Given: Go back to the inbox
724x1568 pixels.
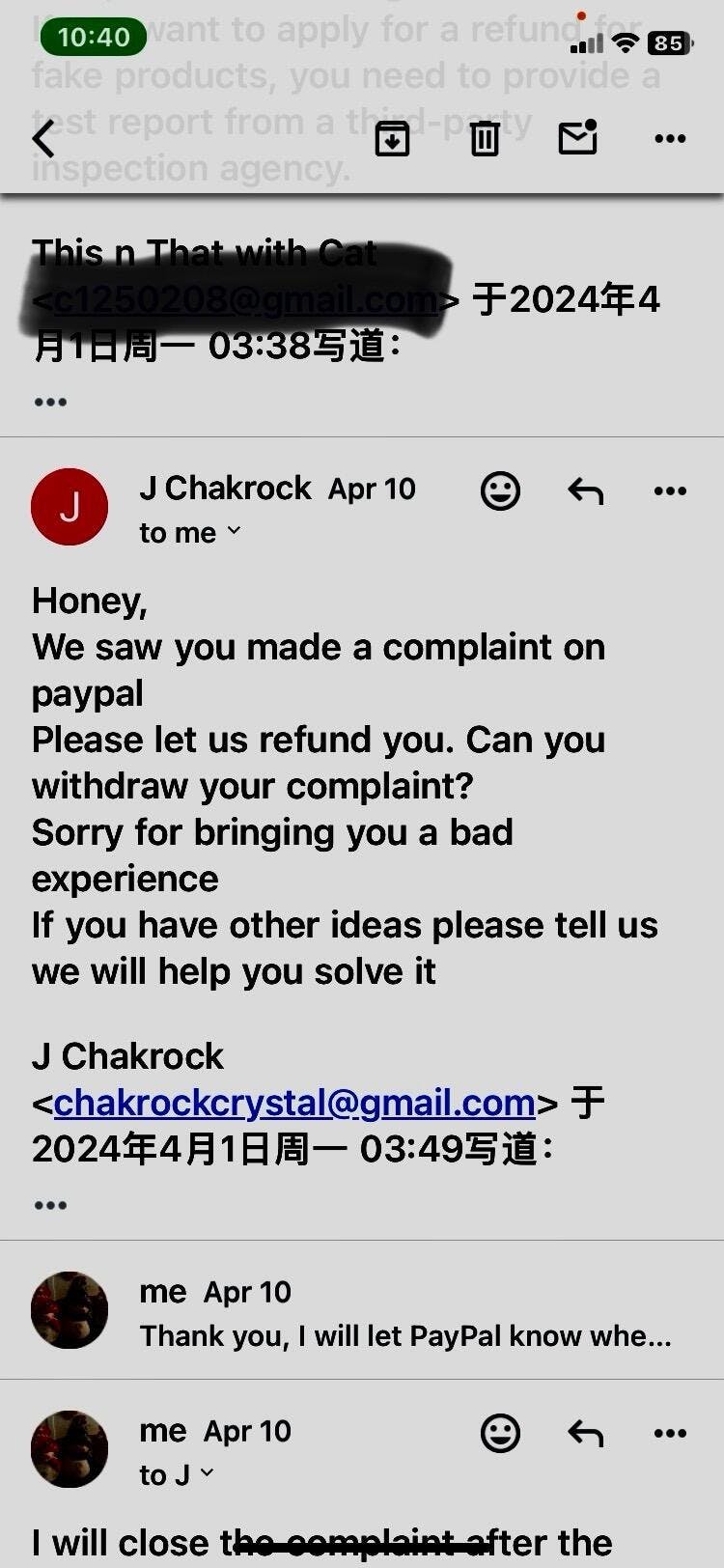Looking at the screenshot, I should (x=44, y=139).
